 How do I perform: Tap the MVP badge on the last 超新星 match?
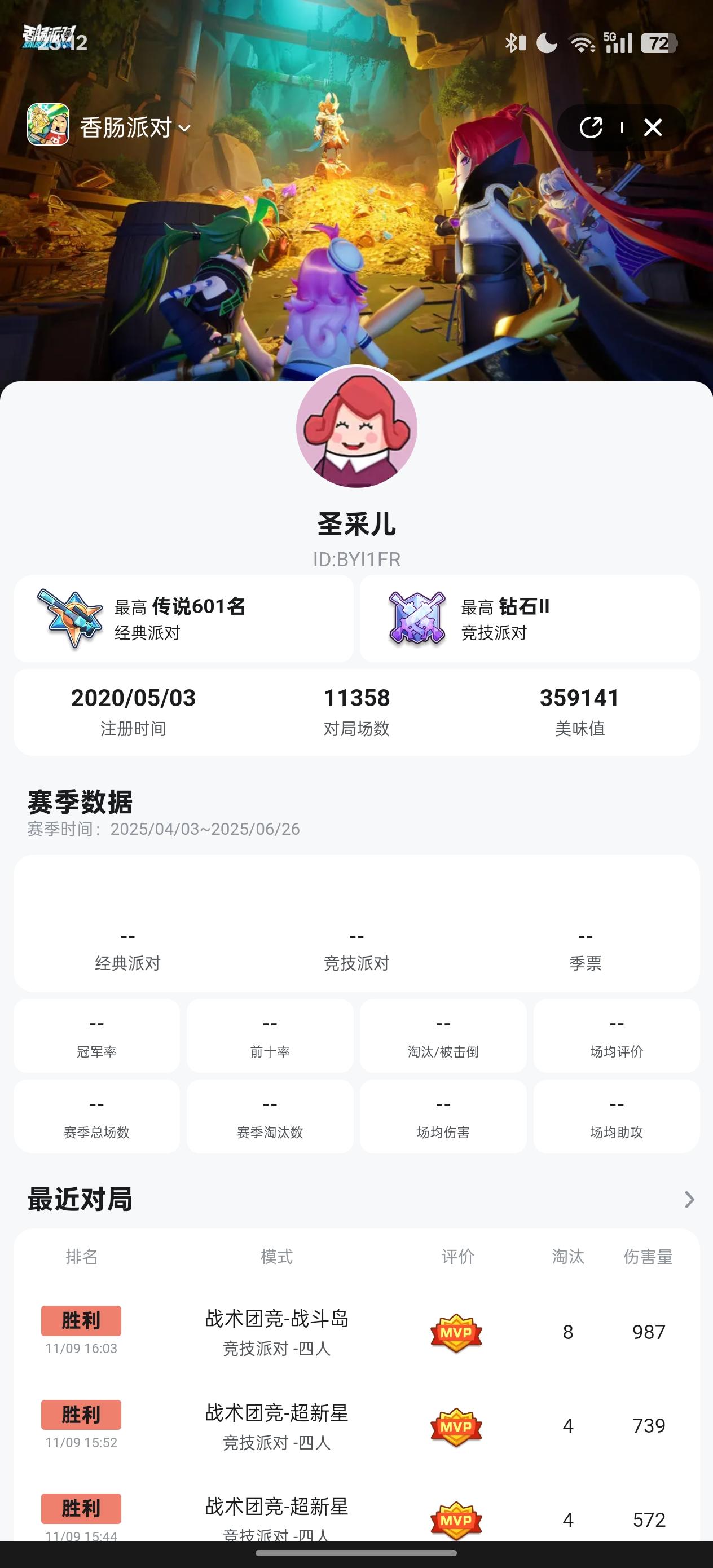(457, 1521)
